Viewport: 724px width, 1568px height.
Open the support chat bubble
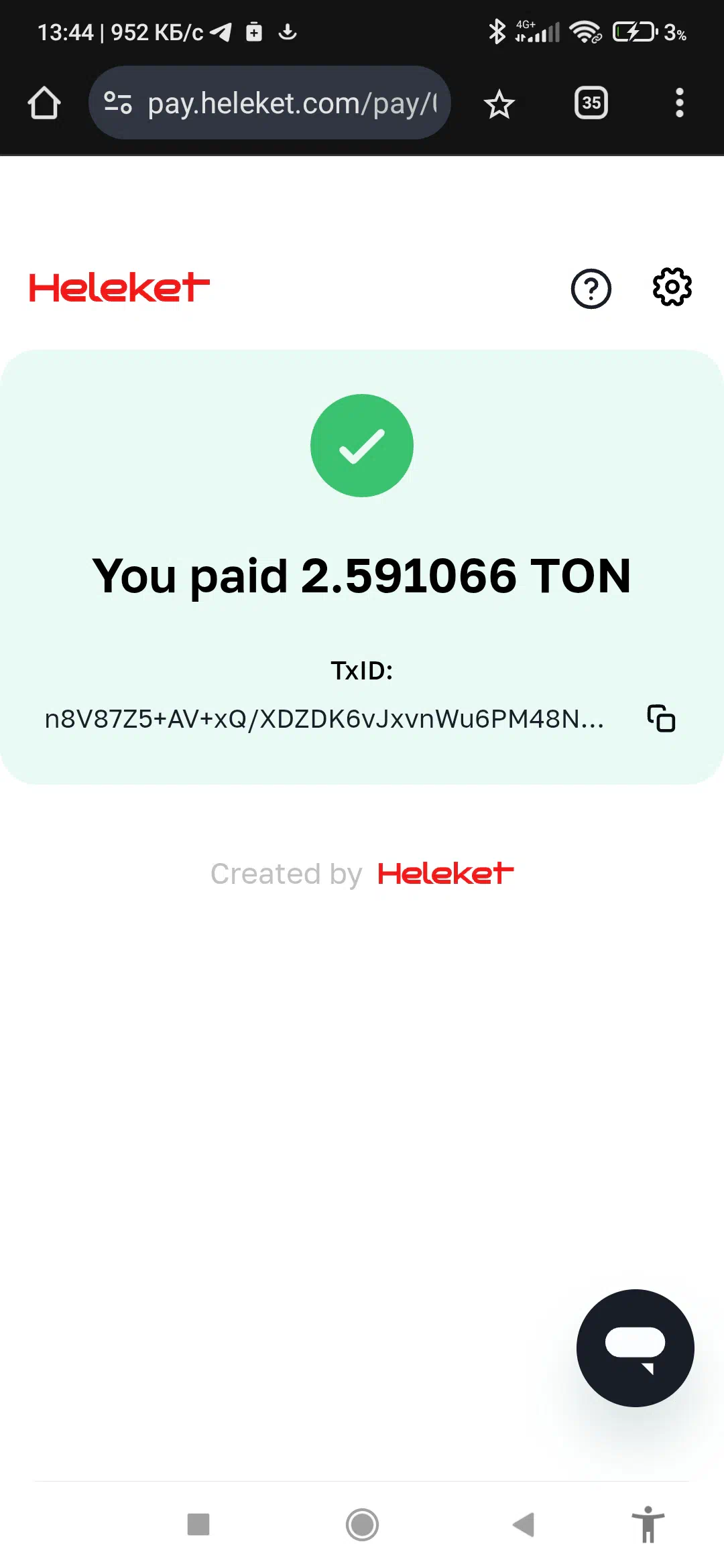click(635, 1348)
